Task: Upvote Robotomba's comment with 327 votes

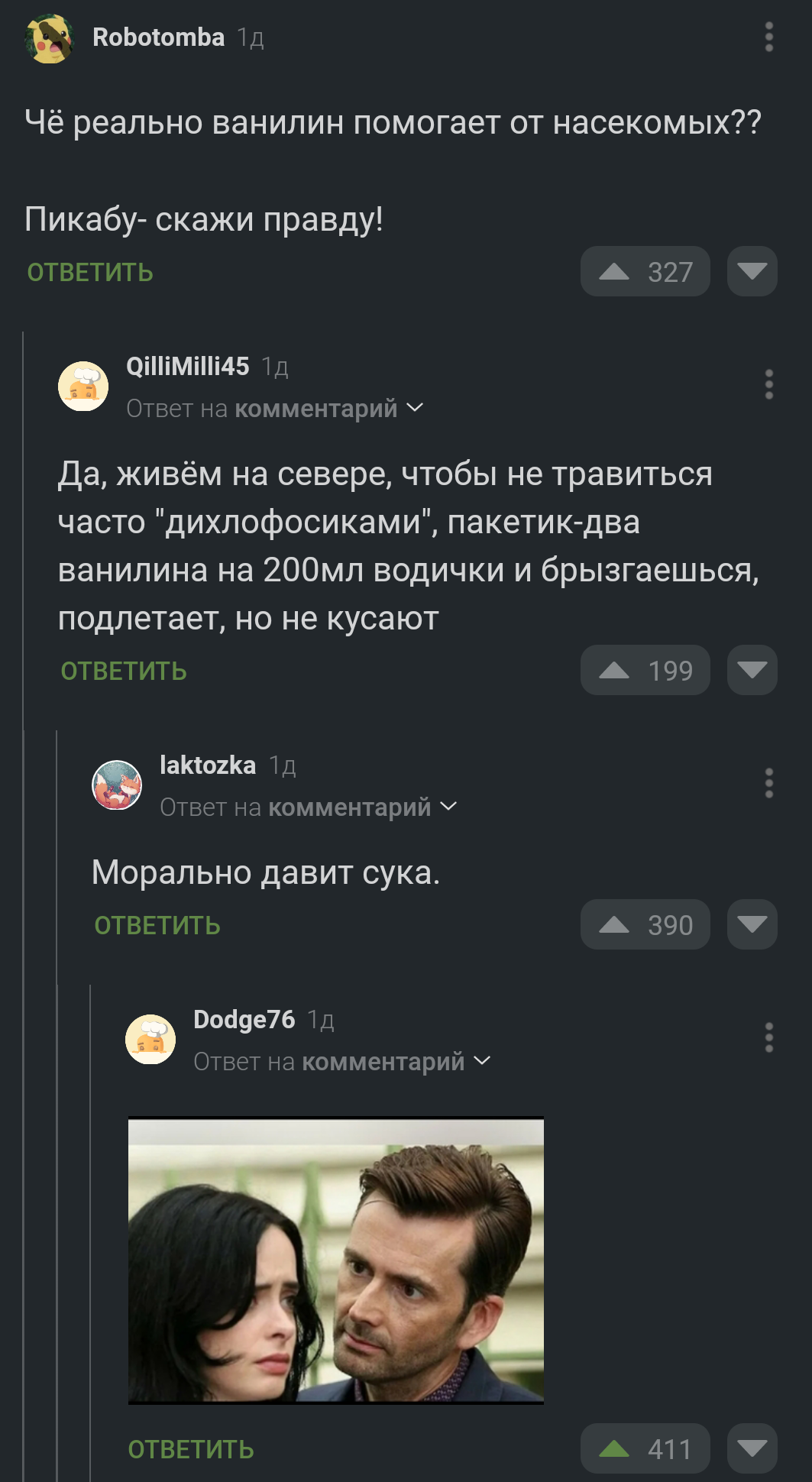Action: (x=645, y=271)
